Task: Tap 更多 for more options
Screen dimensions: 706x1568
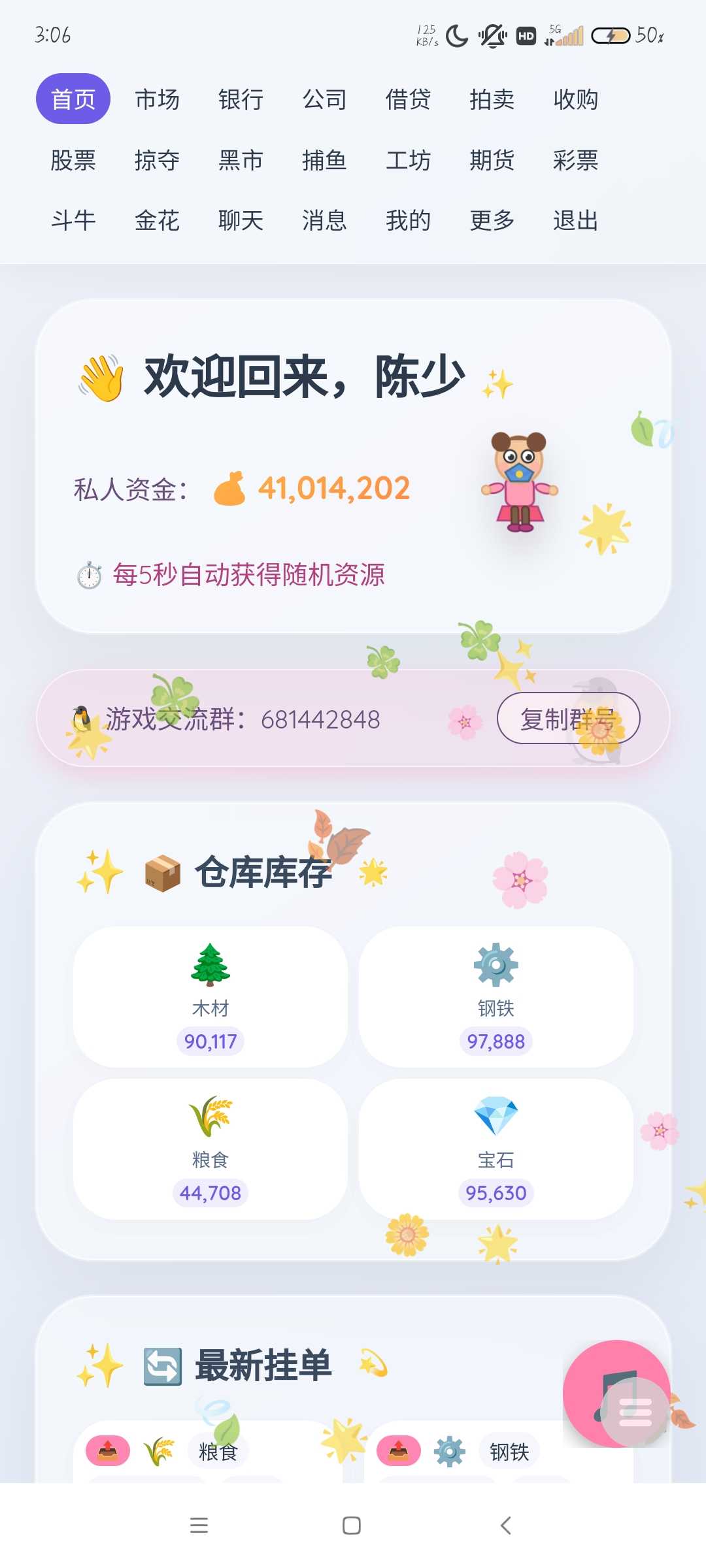Action: click(492, 221)
